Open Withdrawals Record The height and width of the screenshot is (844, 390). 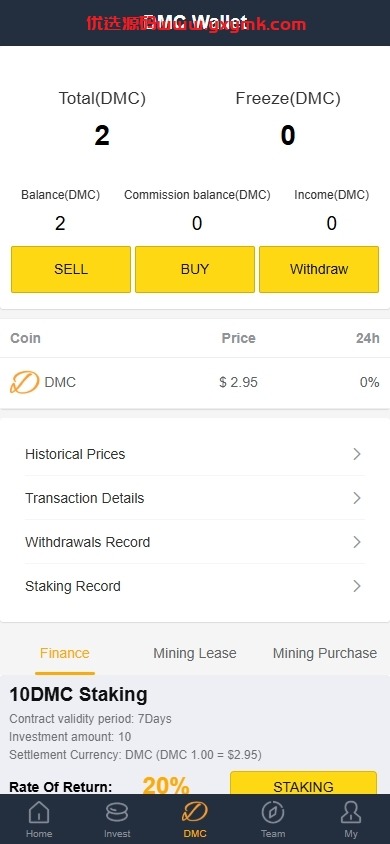[195, 542]
